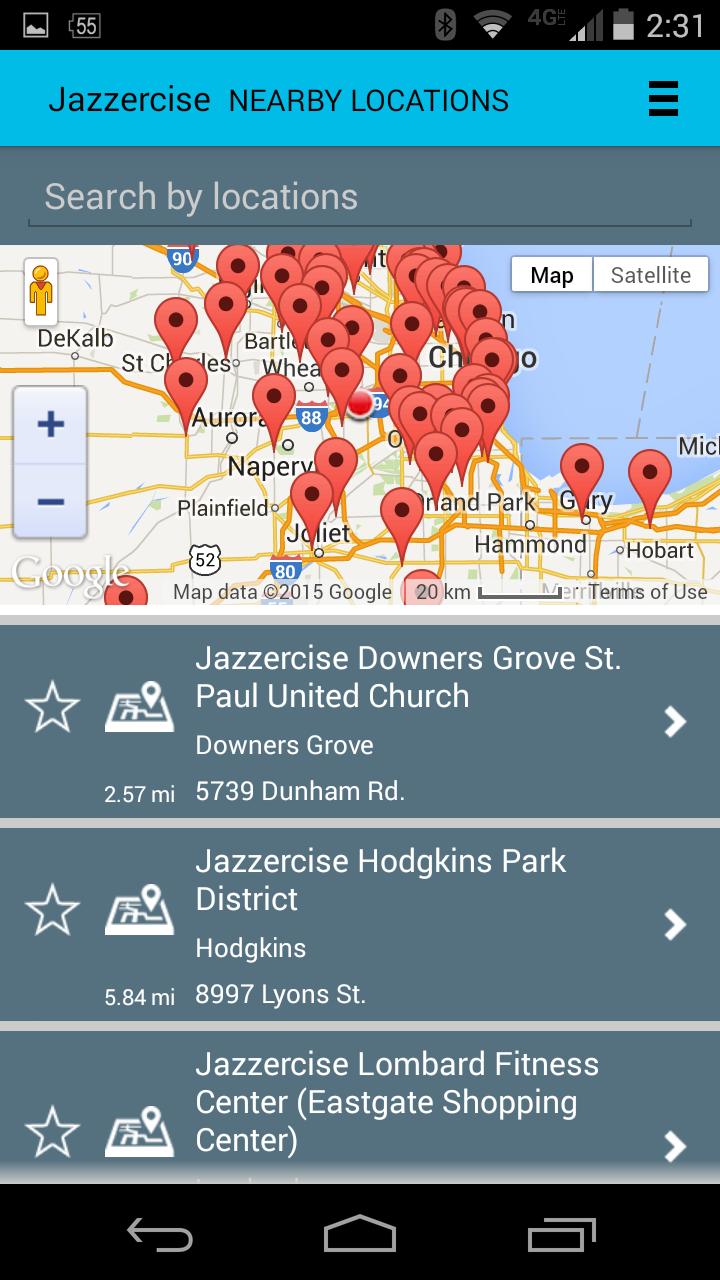Go back using the system back button

[160, 1235]
